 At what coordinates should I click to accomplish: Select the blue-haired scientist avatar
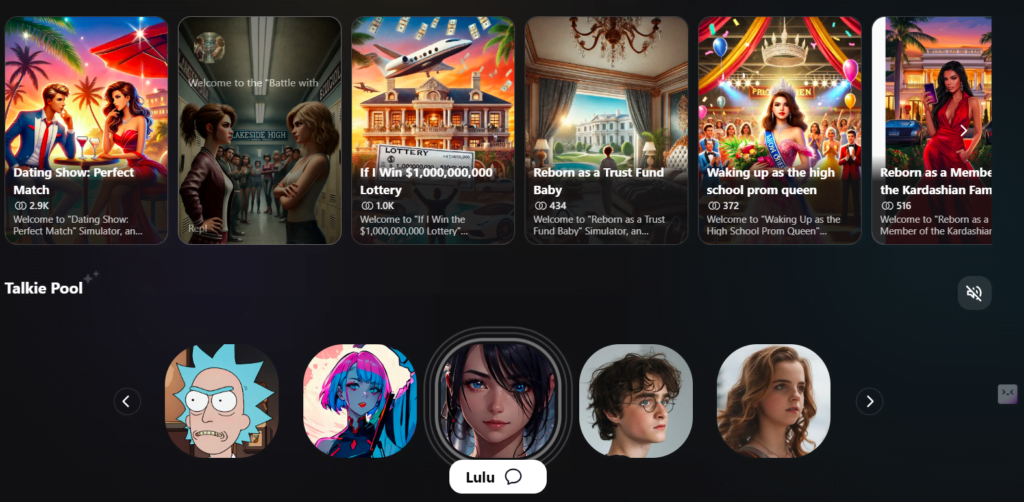(221, 401)
